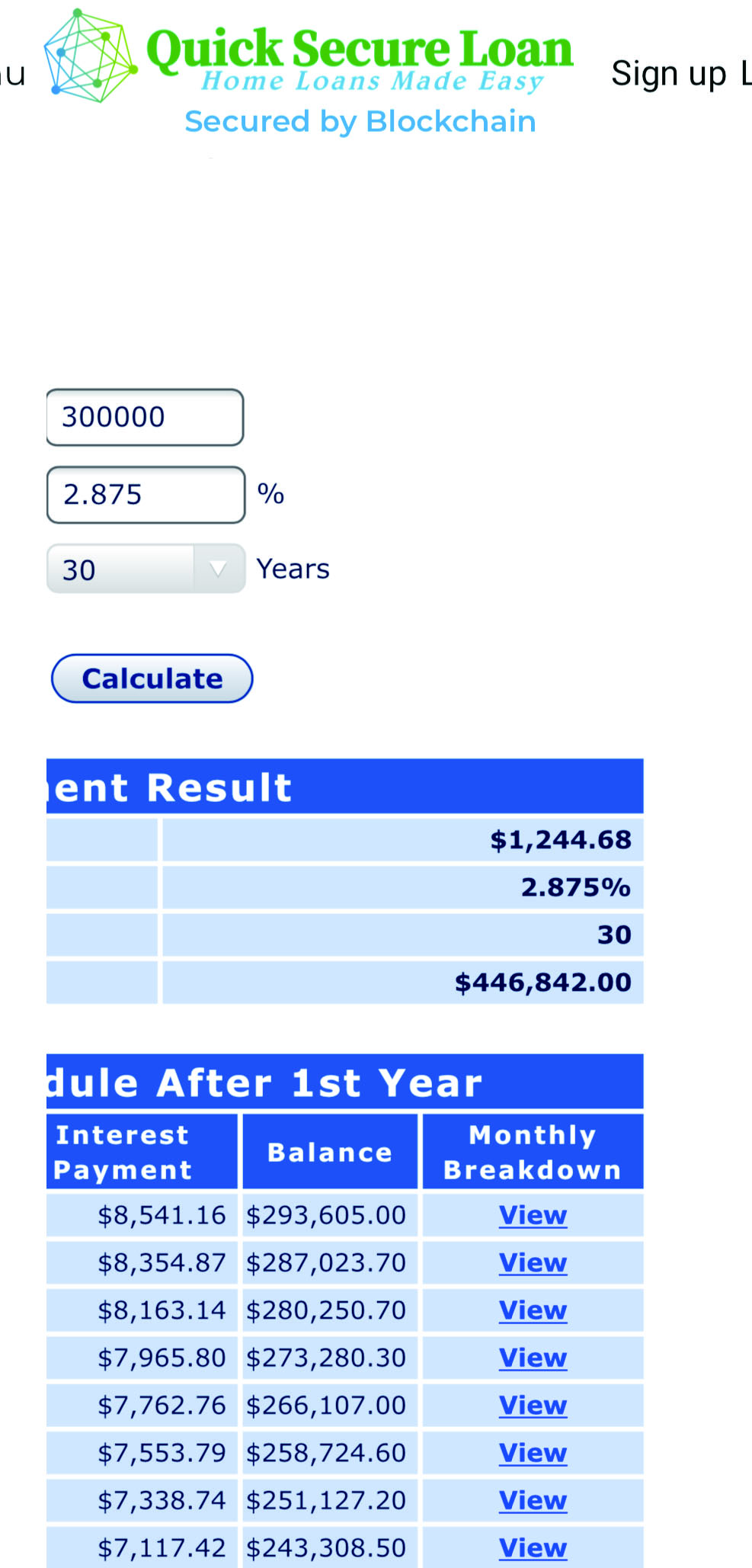View monthly breakdown for $287,023.70 balance row
752x1568 pixels.
[533, 1262]
